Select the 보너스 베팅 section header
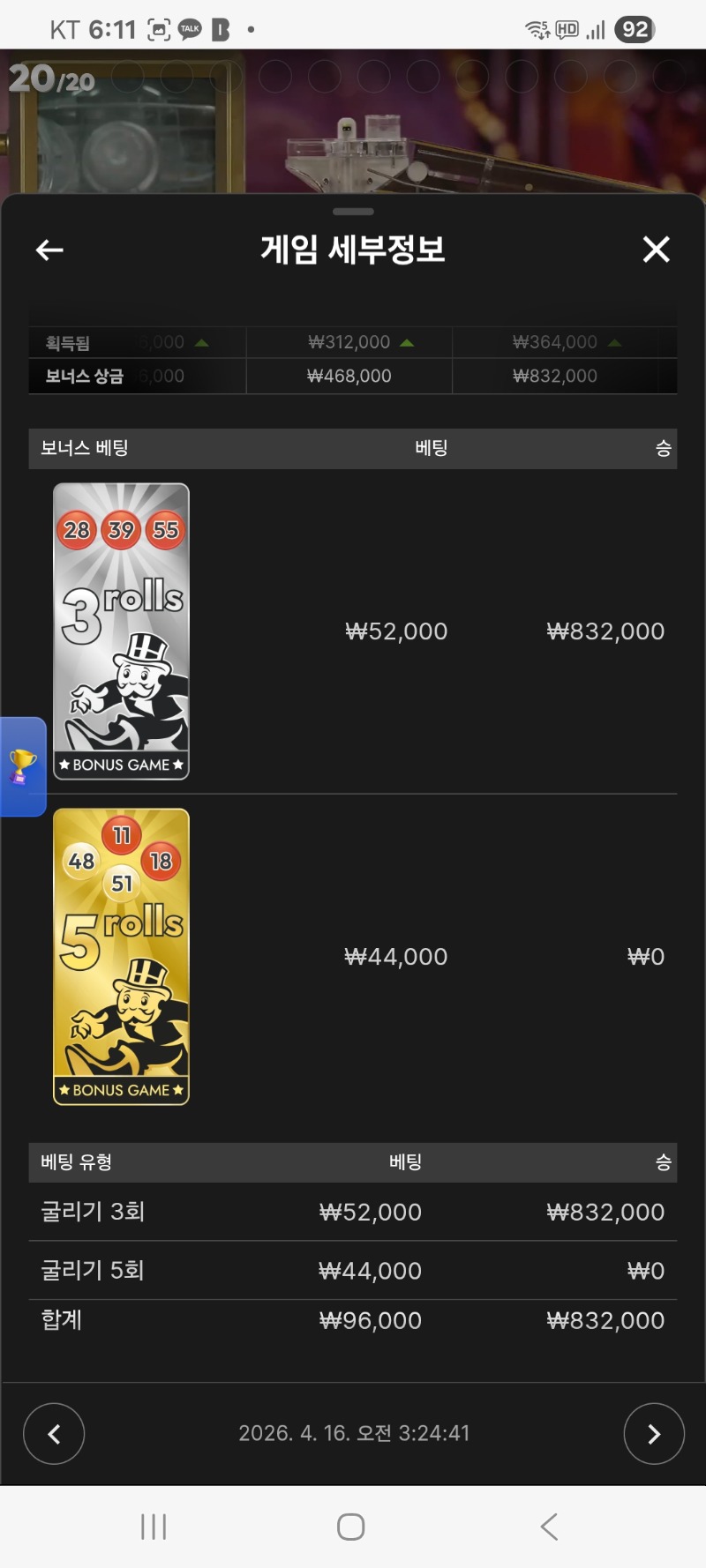Screen dimensions: 706x1568 click(x=85, y=448)
